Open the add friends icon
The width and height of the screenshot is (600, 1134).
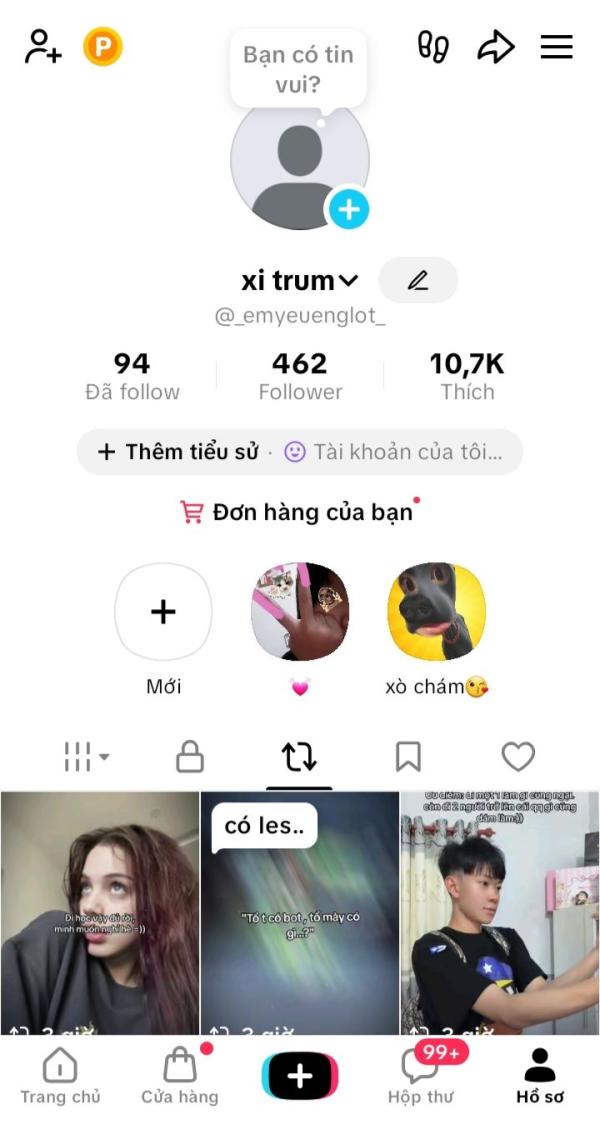click(43, 47)
